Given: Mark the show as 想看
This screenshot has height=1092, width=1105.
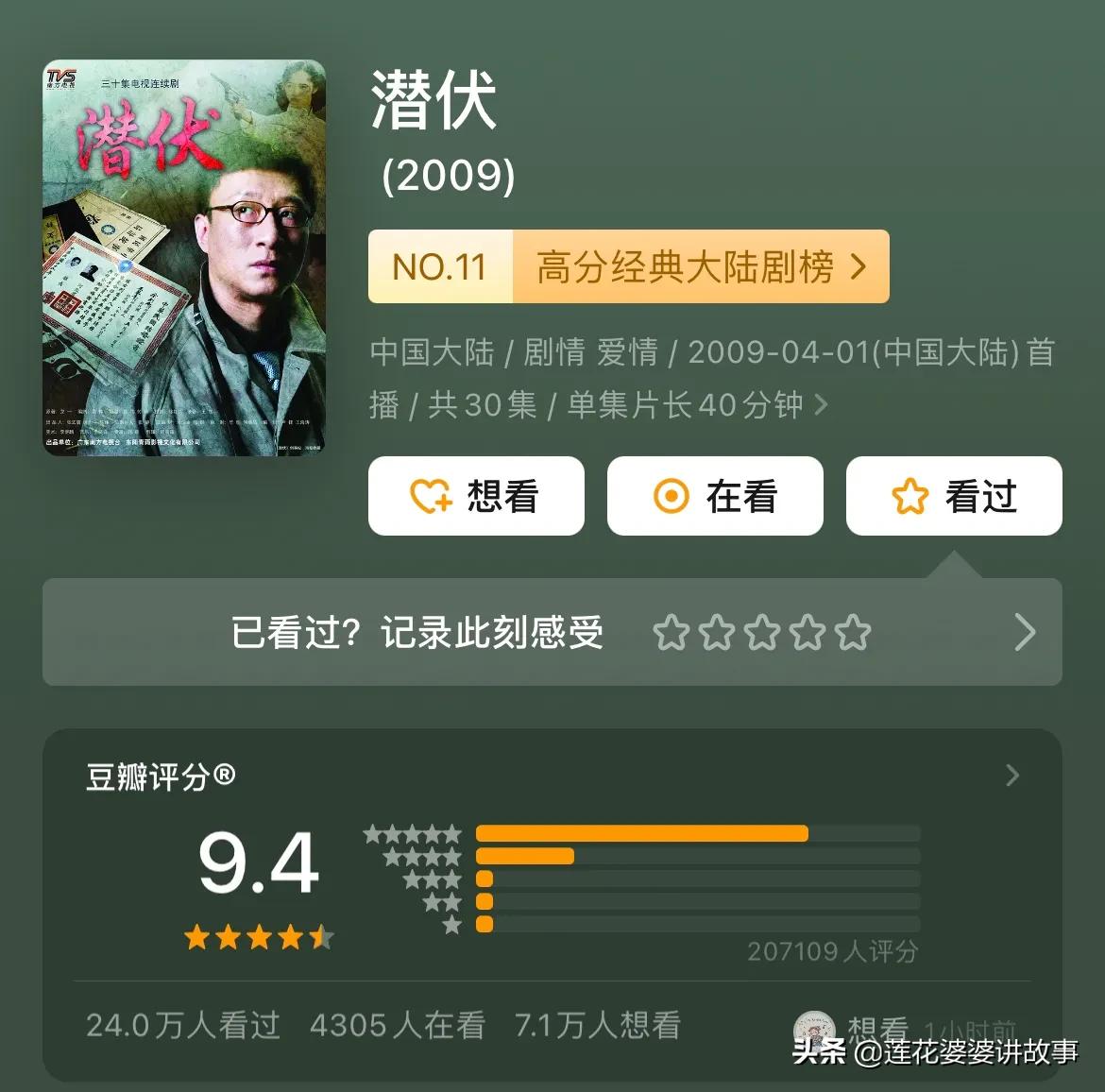Looking at the screenshot, I should click(x=476, y=496).
